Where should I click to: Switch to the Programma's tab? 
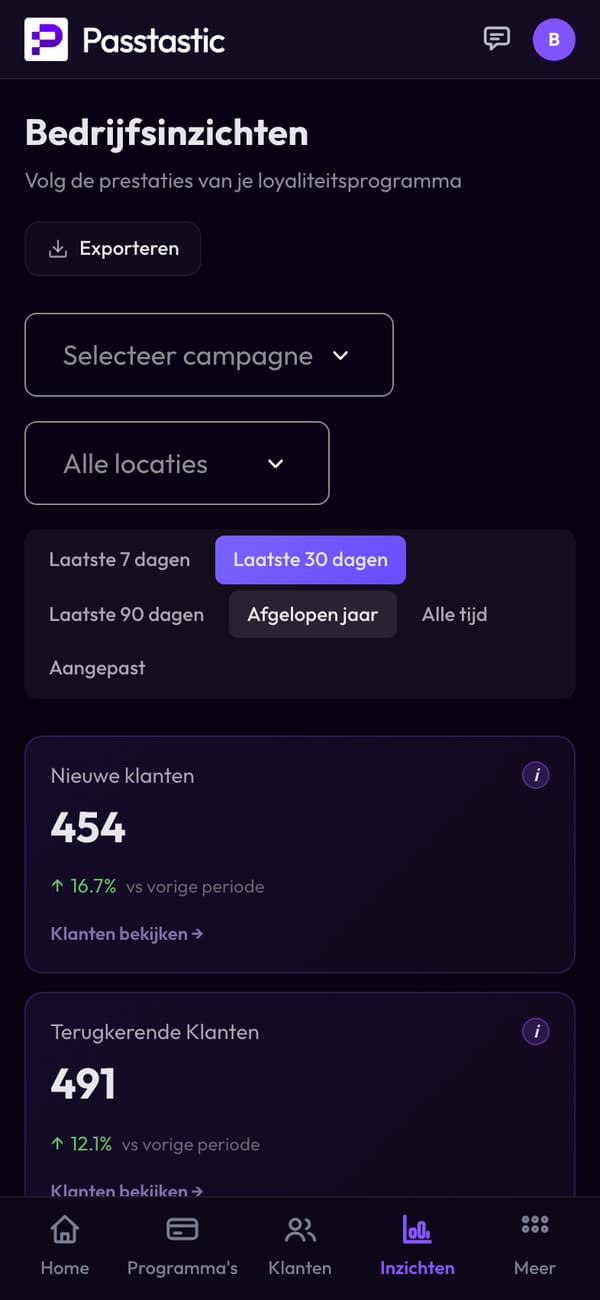[x=182, y=1246]
